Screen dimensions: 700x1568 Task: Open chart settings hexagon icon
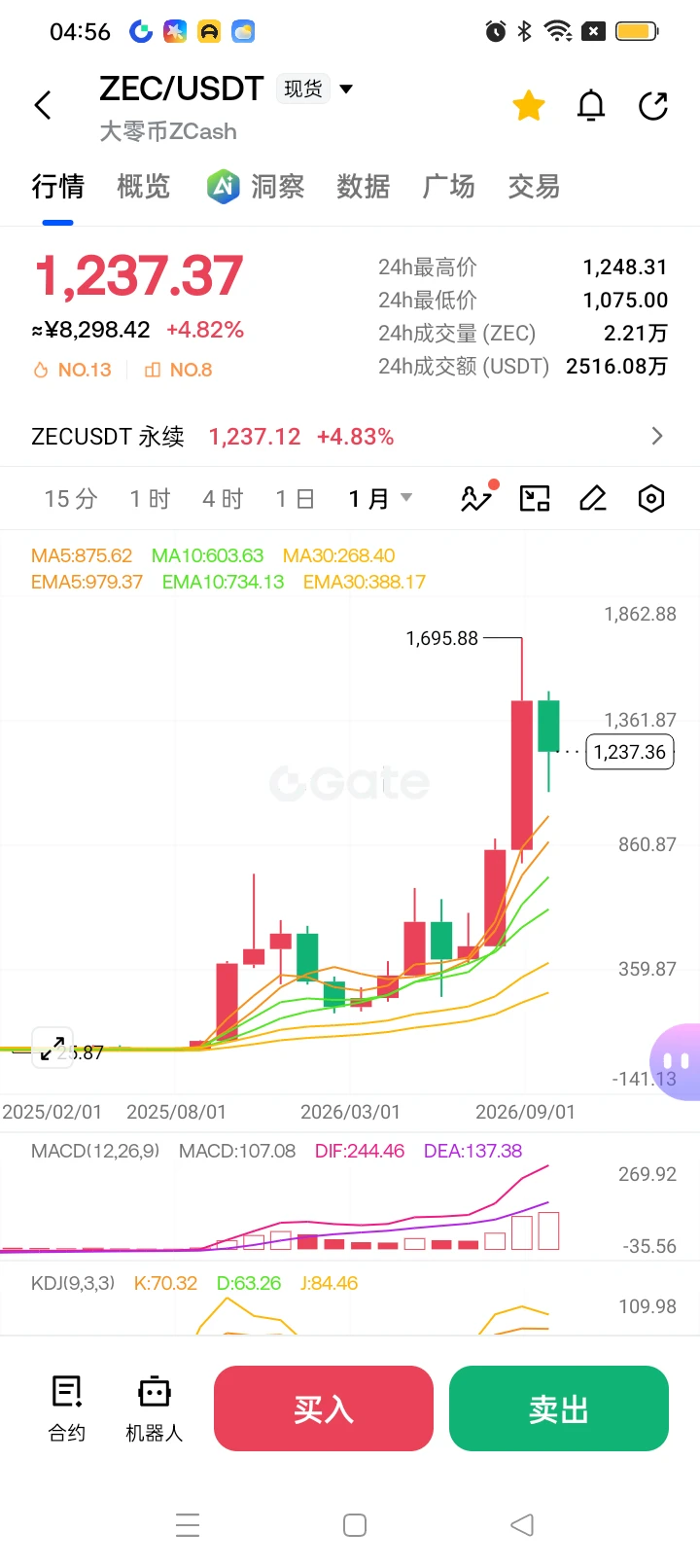[651, 499]
